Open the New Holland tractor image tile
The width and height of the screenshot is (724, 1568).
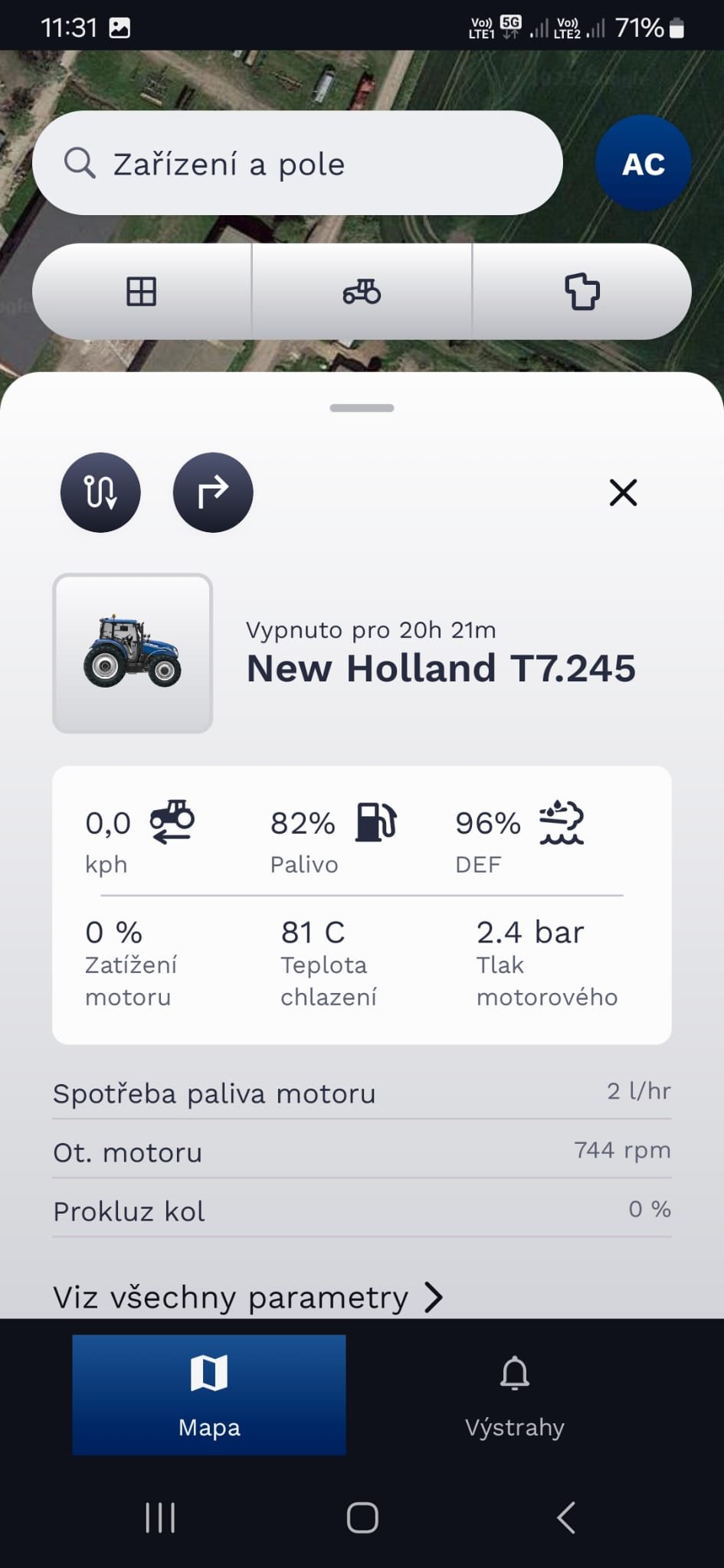133,653
